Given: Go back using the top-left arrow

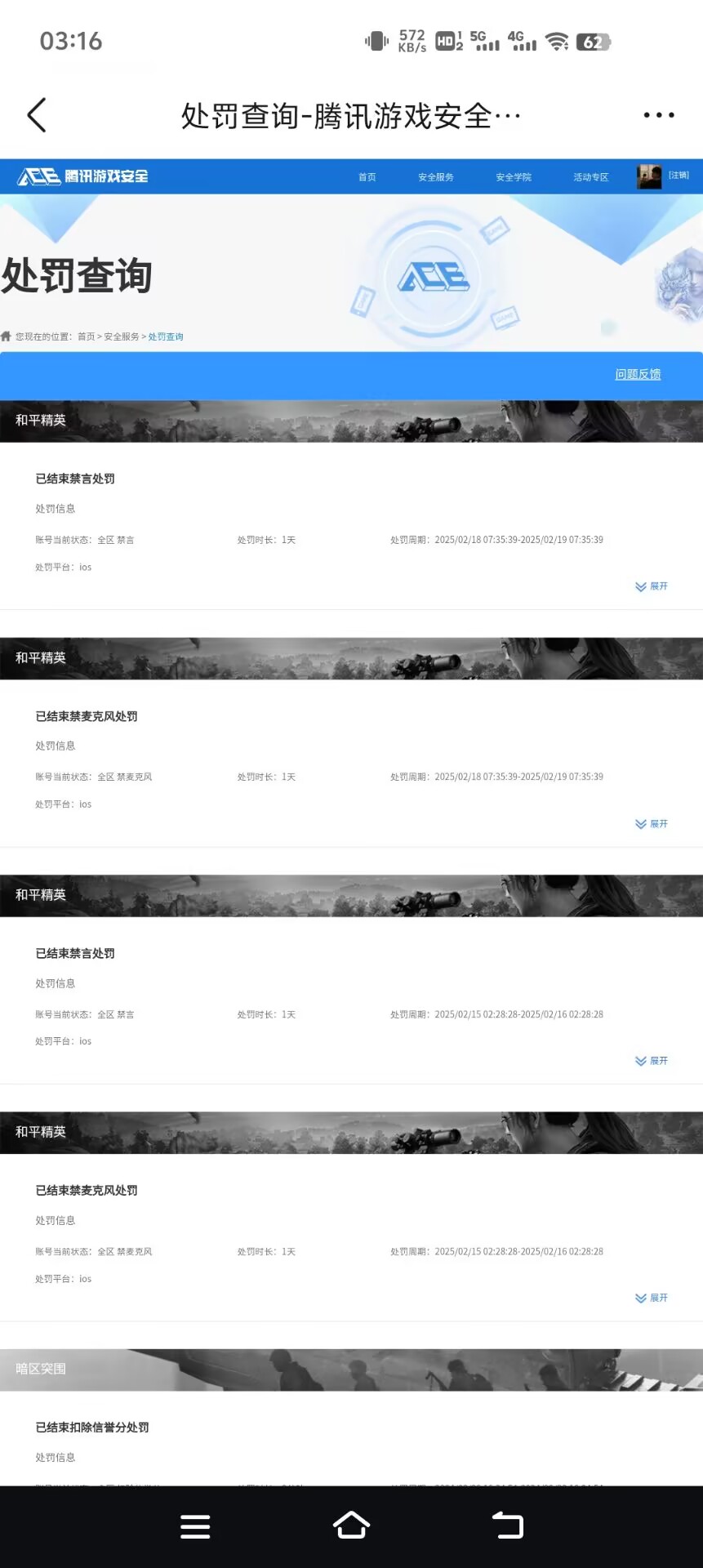Looking at the screenshot, I should [38, 115].
